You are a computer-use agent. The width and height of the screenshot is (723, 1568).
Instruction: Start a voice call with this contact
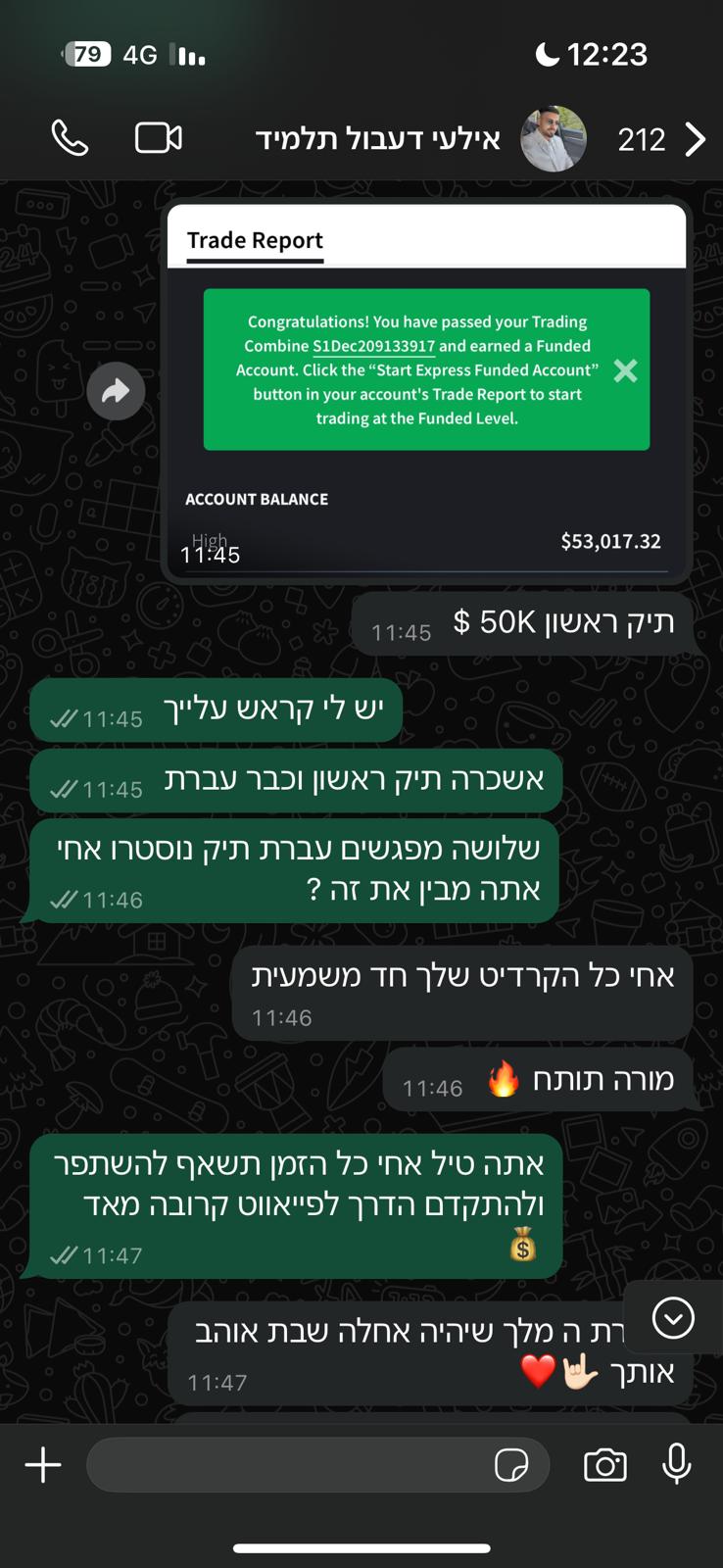(x=70, y=138)
